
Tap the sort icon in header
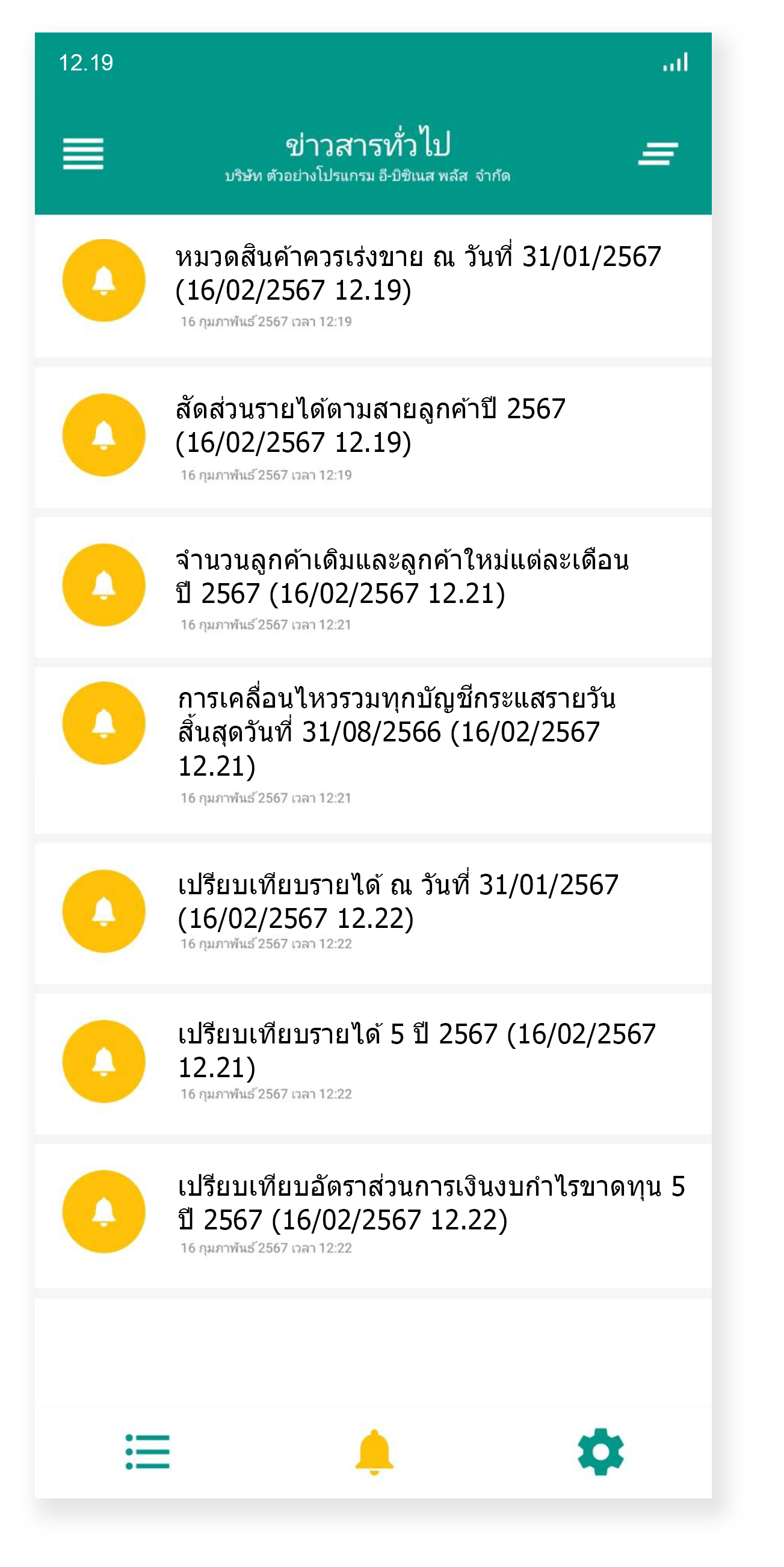[x=658, y=153]
